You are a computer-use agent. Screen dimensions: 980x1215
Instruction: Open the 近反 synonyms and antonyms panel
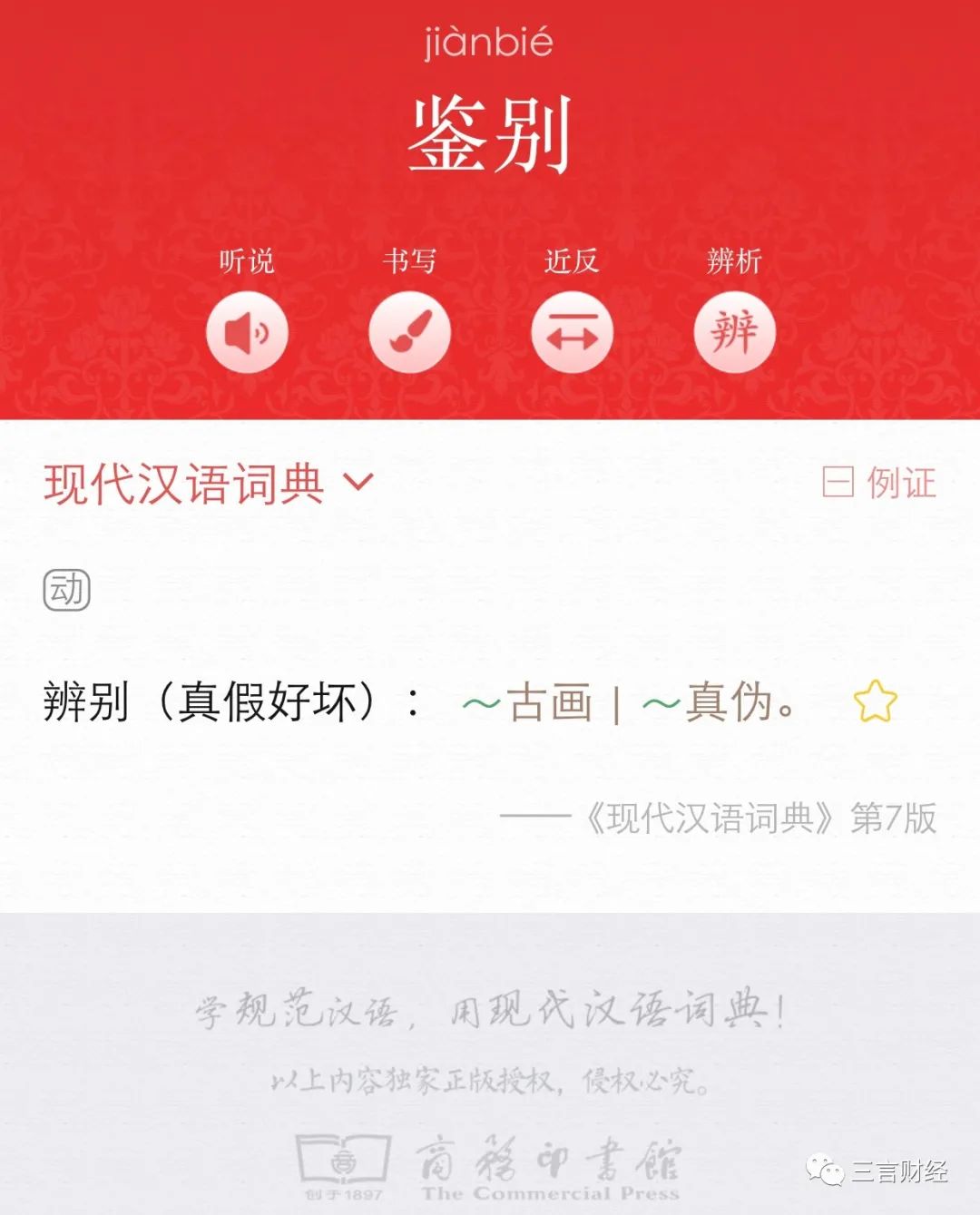pyautogui.click(x=573, y=332)
